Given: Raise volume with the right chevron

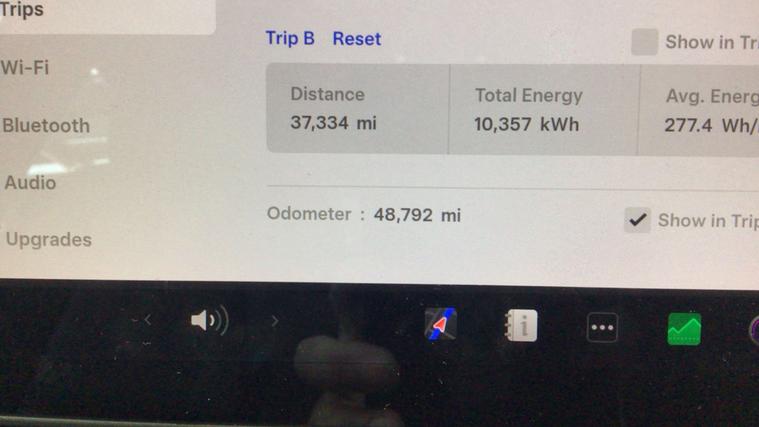Looking at the screenshot, I should click(x=275, y=321).
